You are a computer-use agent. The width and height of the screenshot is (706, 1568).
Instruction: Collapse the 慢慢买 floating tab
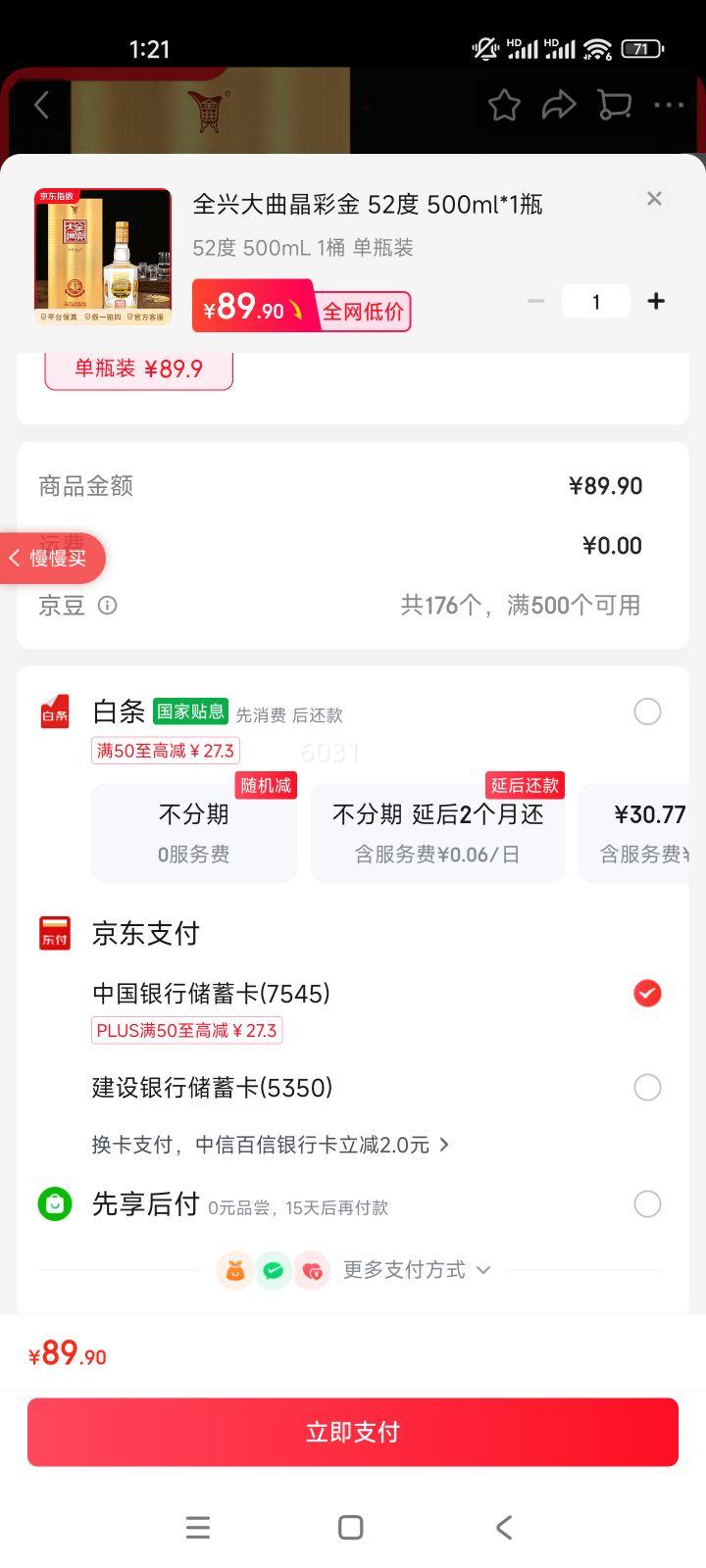[x=14, y=559]
